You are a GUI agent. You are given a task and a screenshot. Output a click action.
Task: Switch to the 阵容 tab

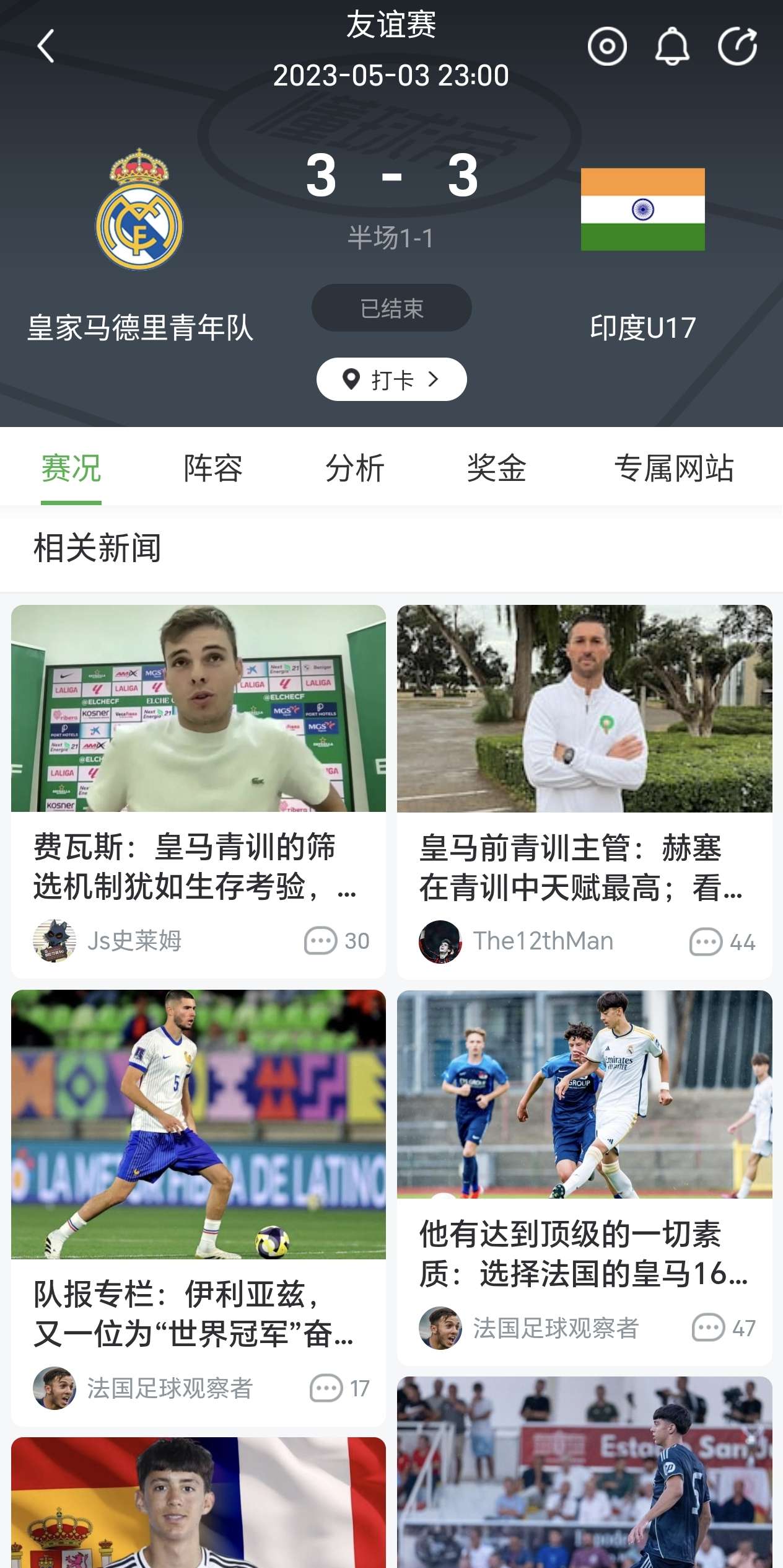pos(213,468)
